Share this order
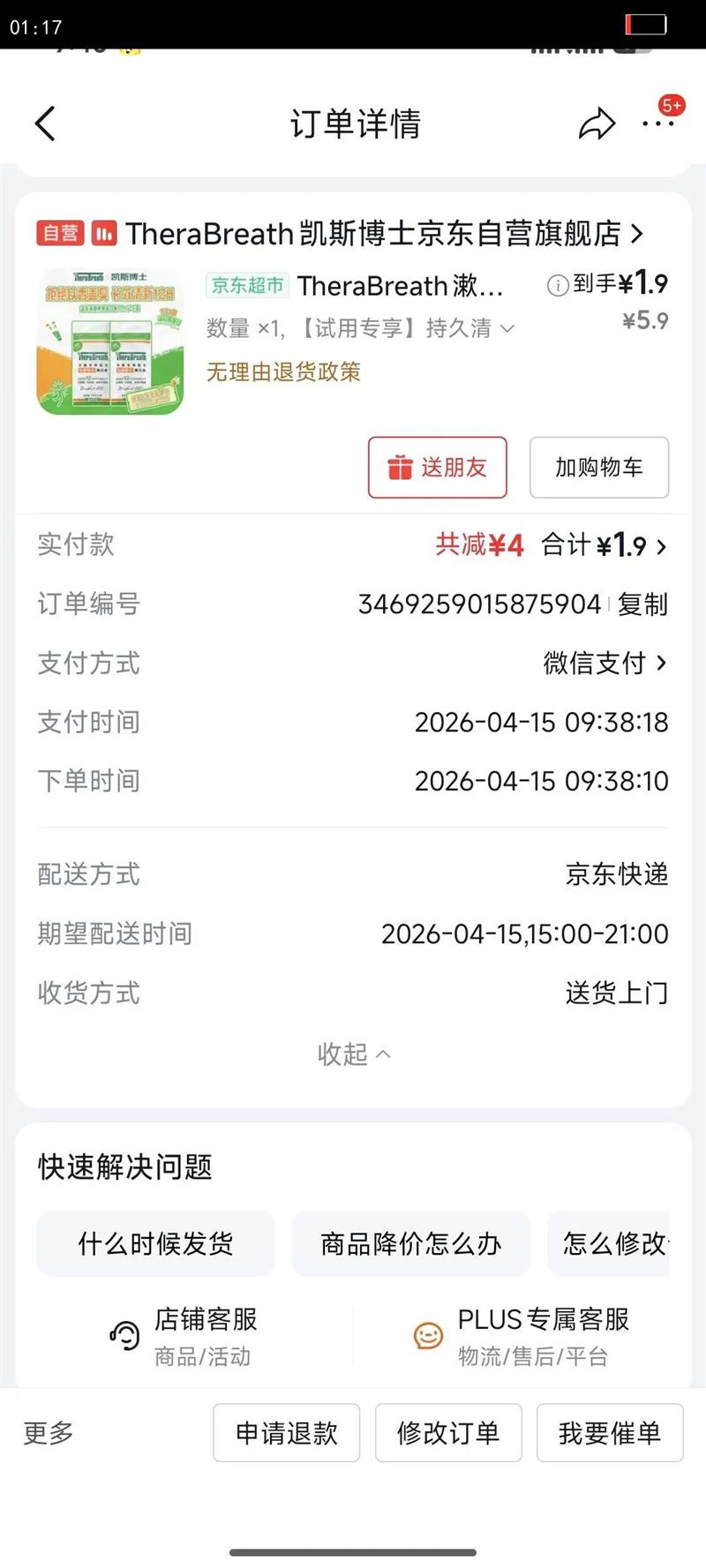Image resolution: width=706 pixels, height=1568 pixels. tap(597, 124)
